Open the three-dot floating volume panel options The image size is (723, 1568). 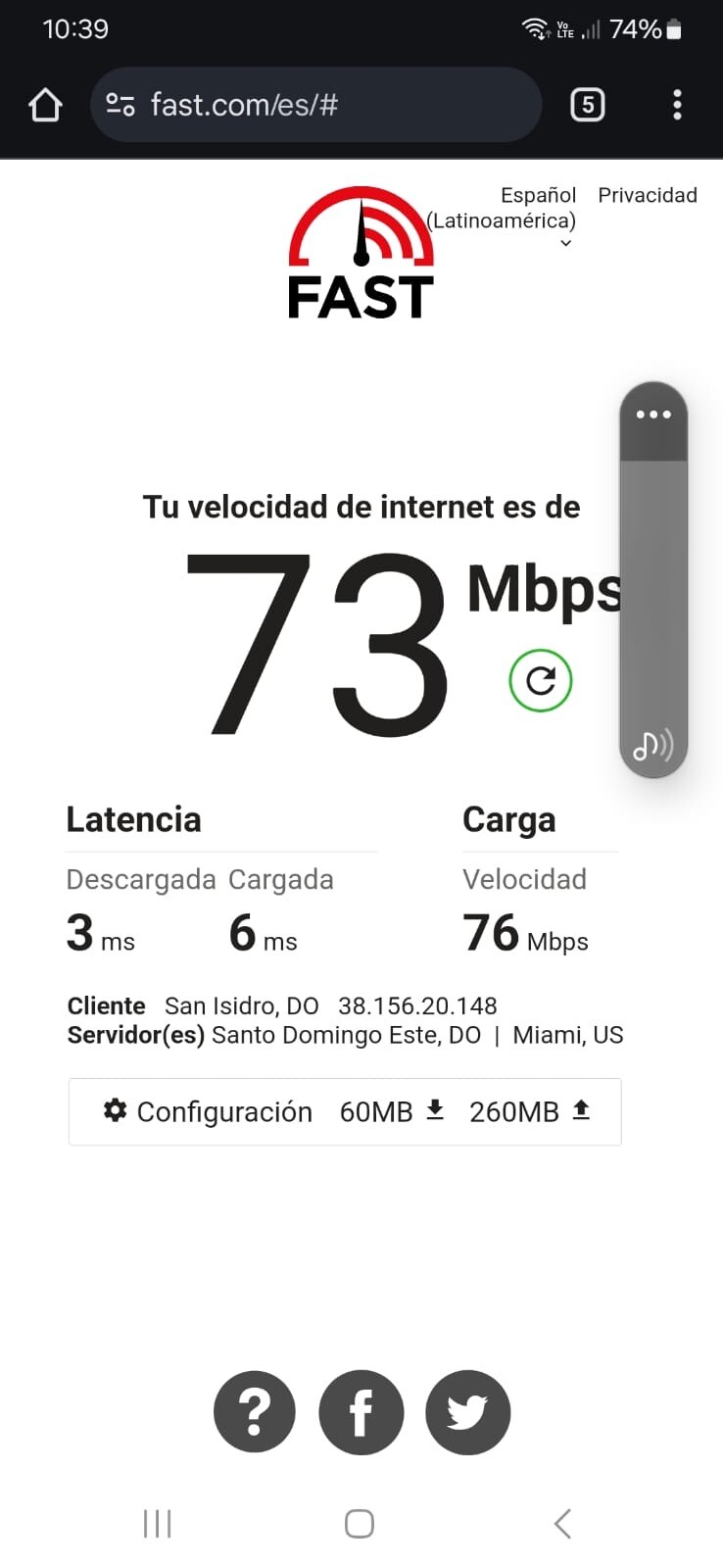point(653,415)
